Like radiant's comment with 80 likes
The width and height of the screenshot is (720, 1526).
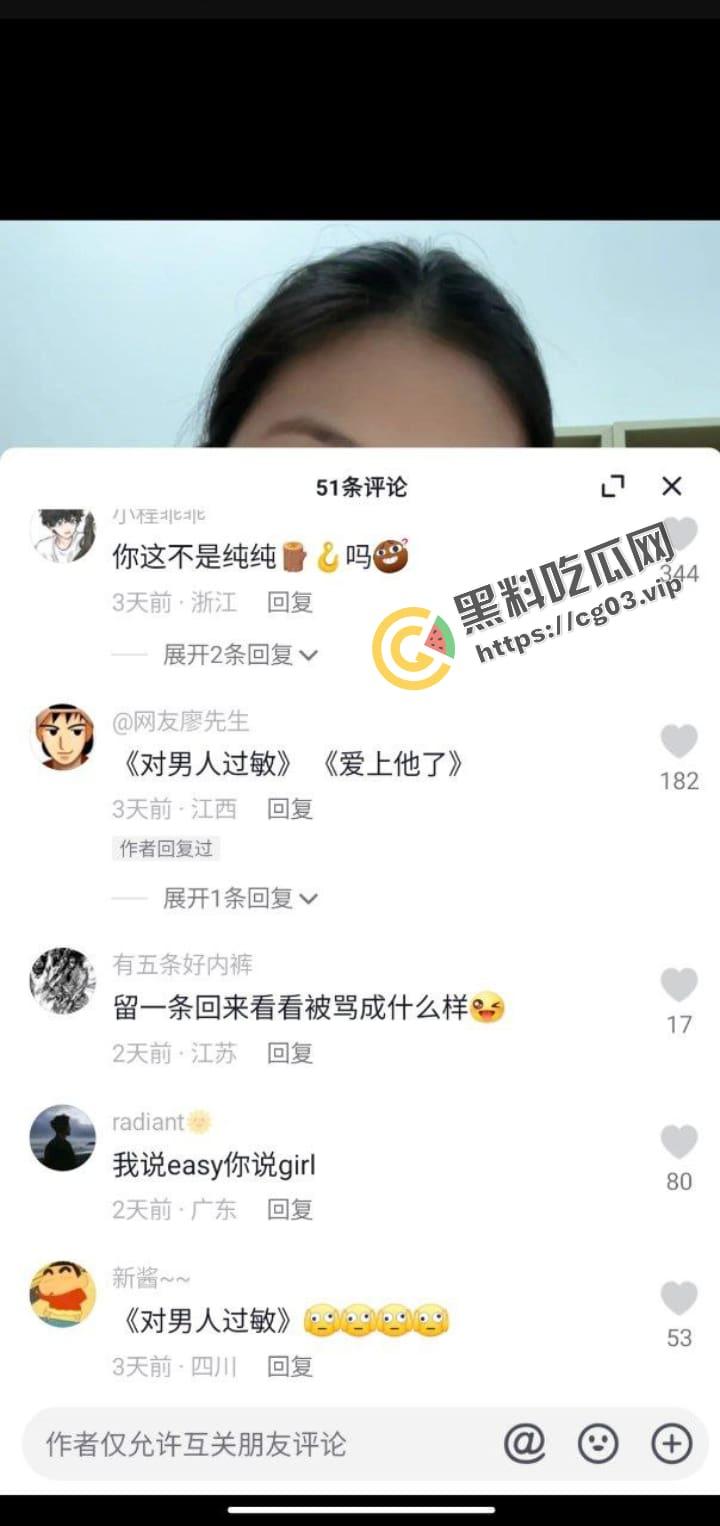pos(680,1143)
